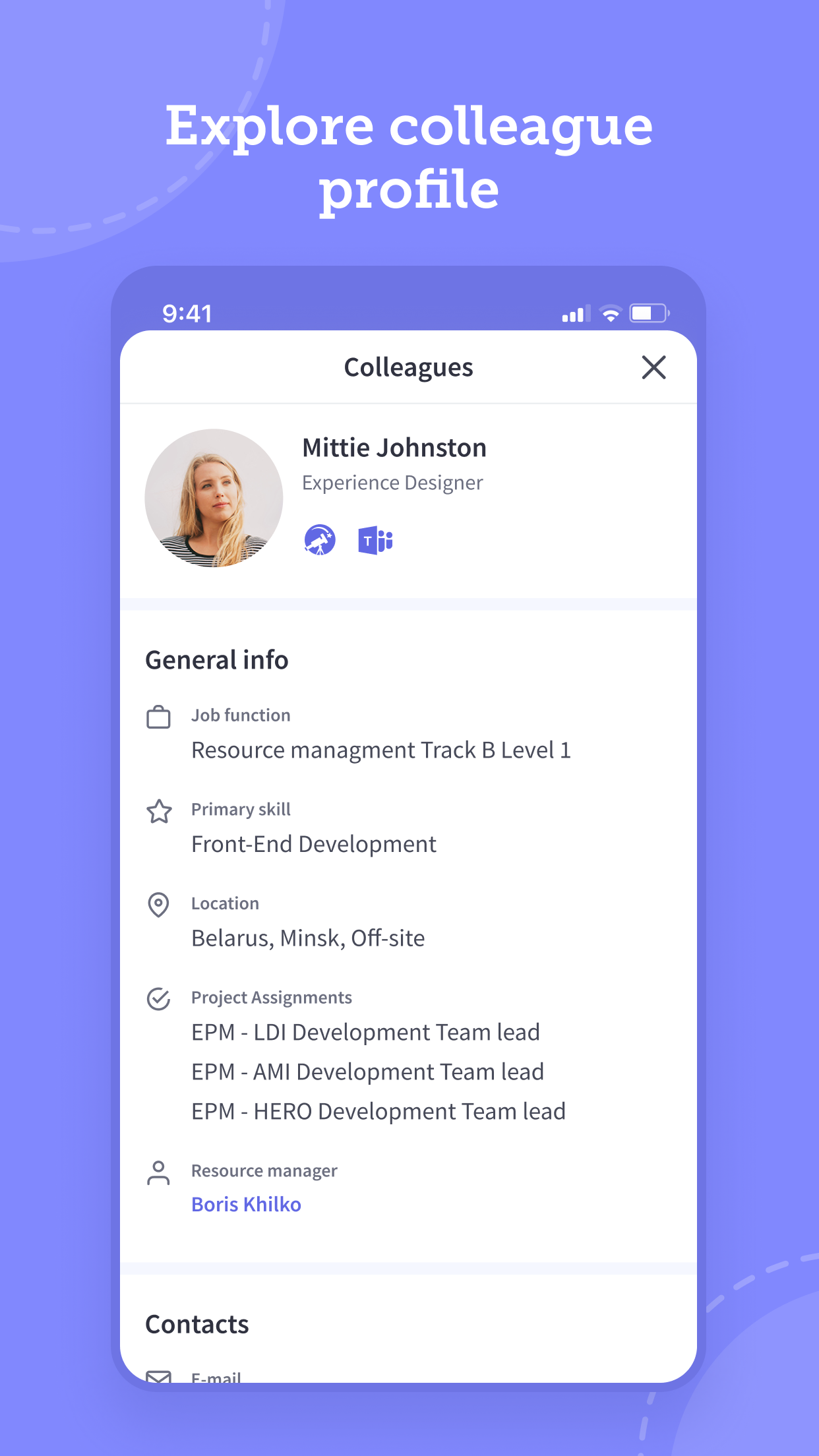
Task: Close the Colleagues panel
Action: (653, 367)
